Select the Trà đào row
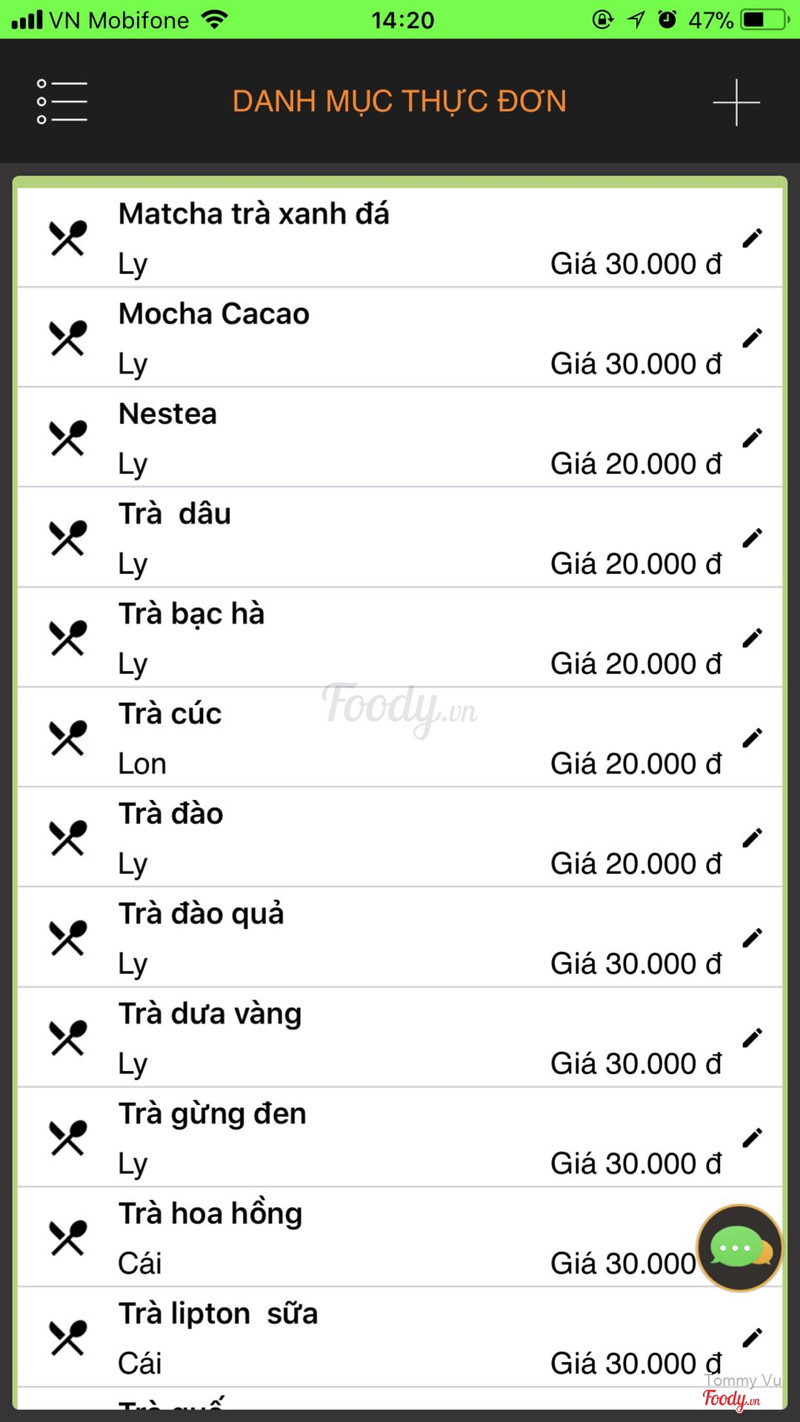800x1422 pixels. [x=400, y=838]
